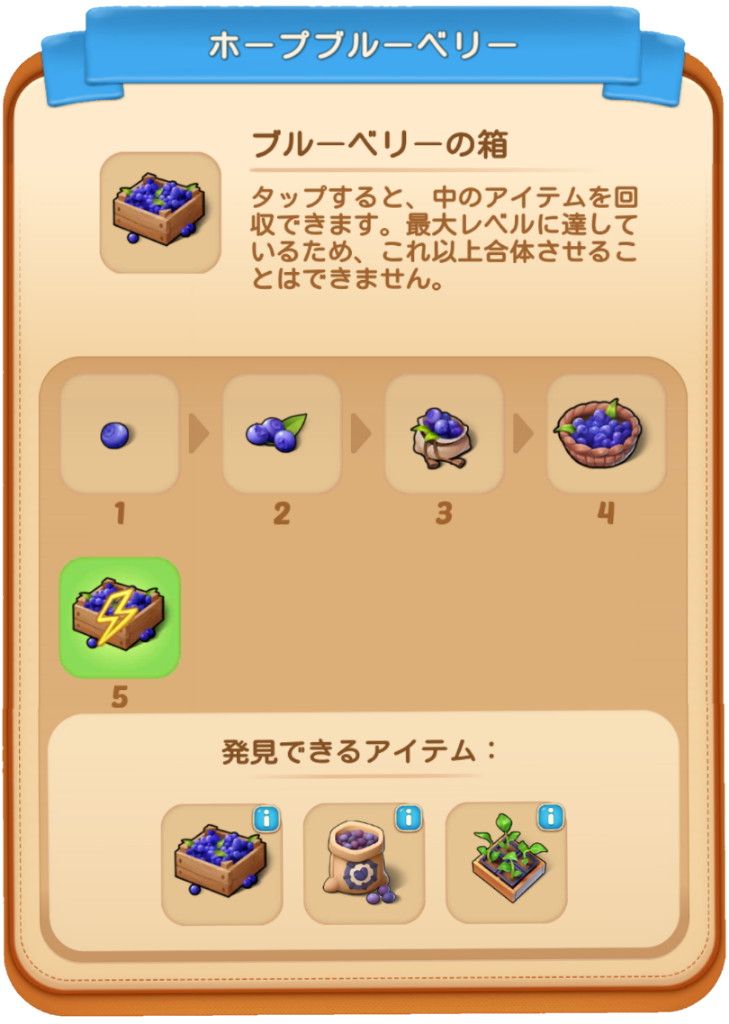Open info for the blueberry crate discoverable item
Screen dimensions: 729x1024
pyautogui.click(x=265, y=819)
